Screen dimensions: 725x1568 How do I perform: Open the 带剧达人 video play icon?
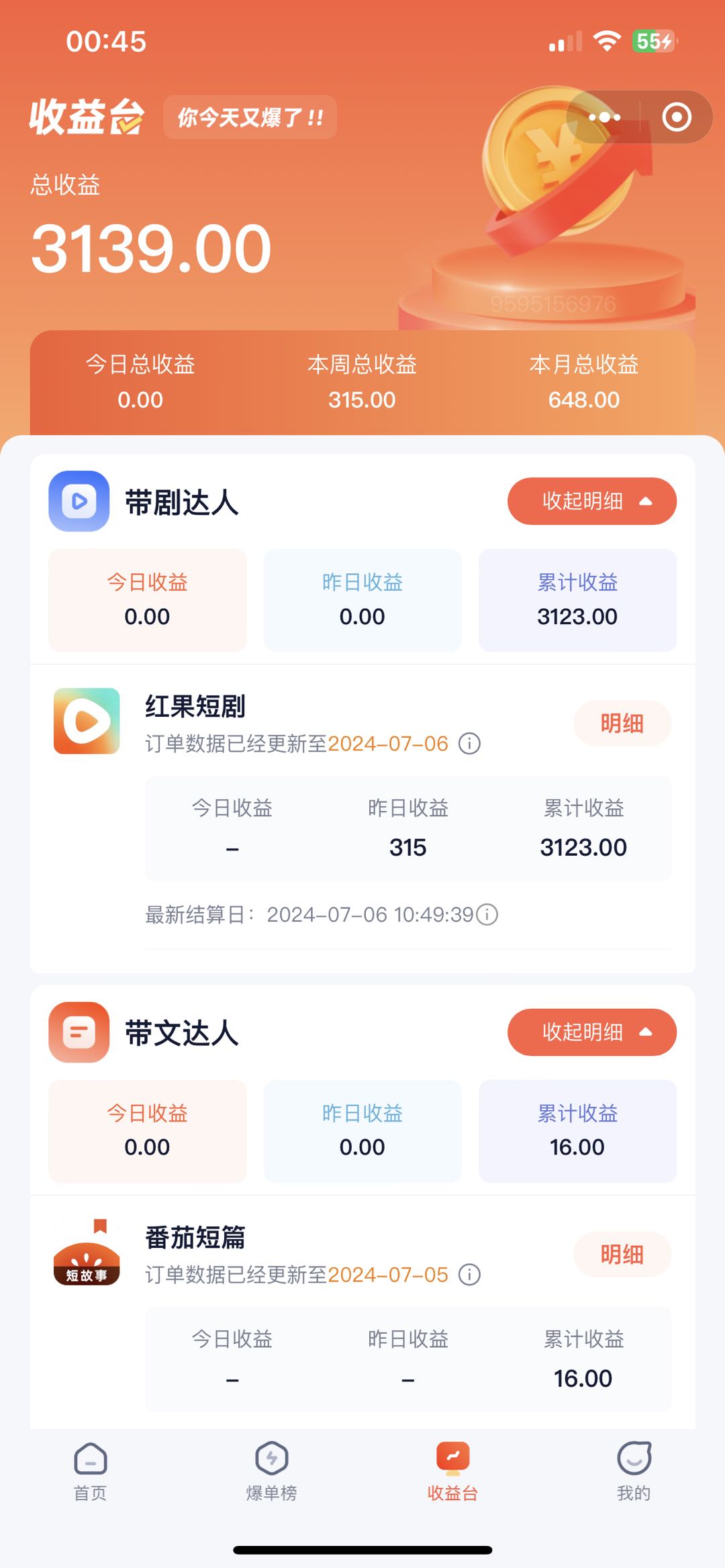coord(79,501)
